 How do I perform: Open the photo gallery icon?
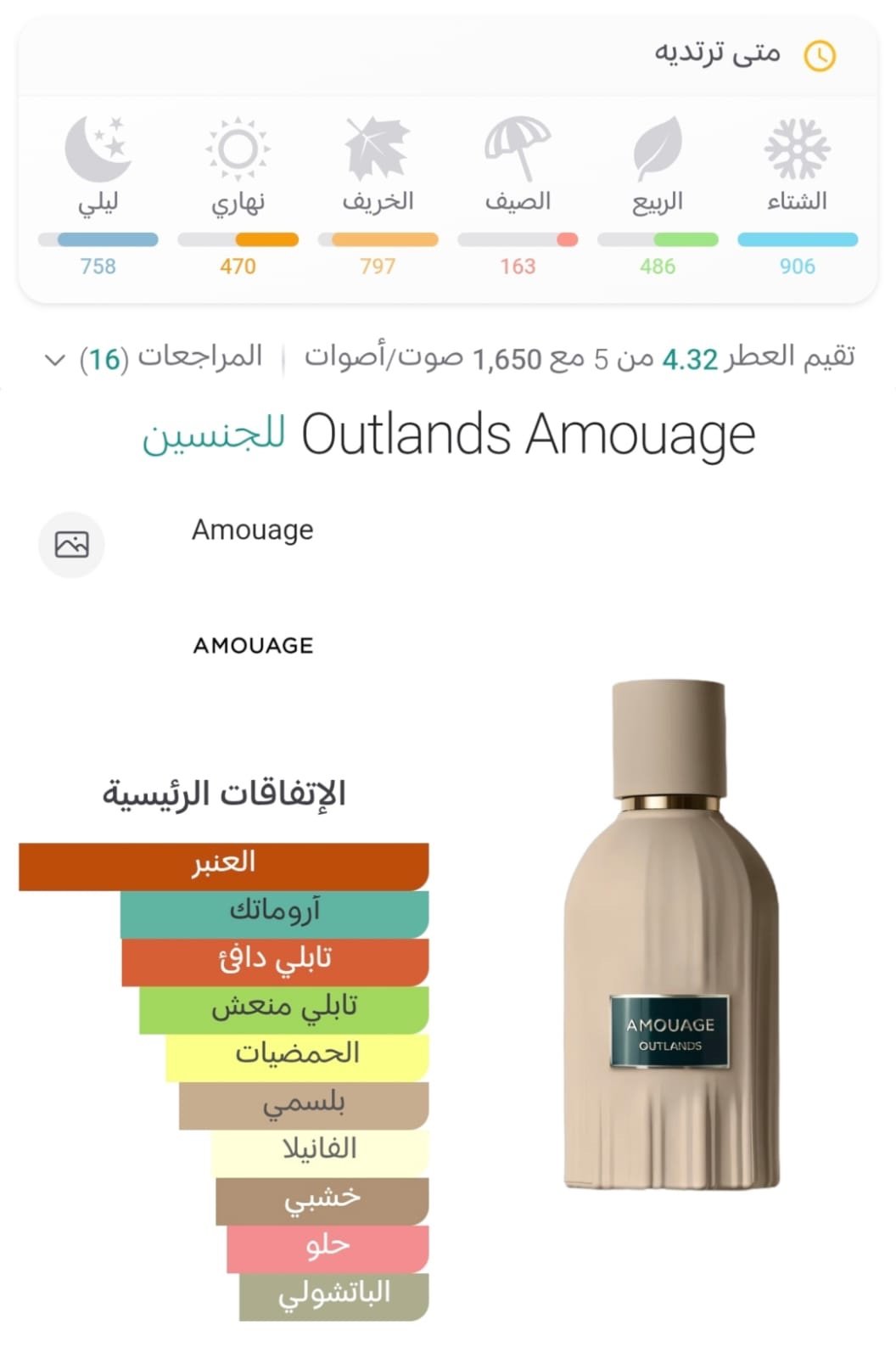point(71,544)
